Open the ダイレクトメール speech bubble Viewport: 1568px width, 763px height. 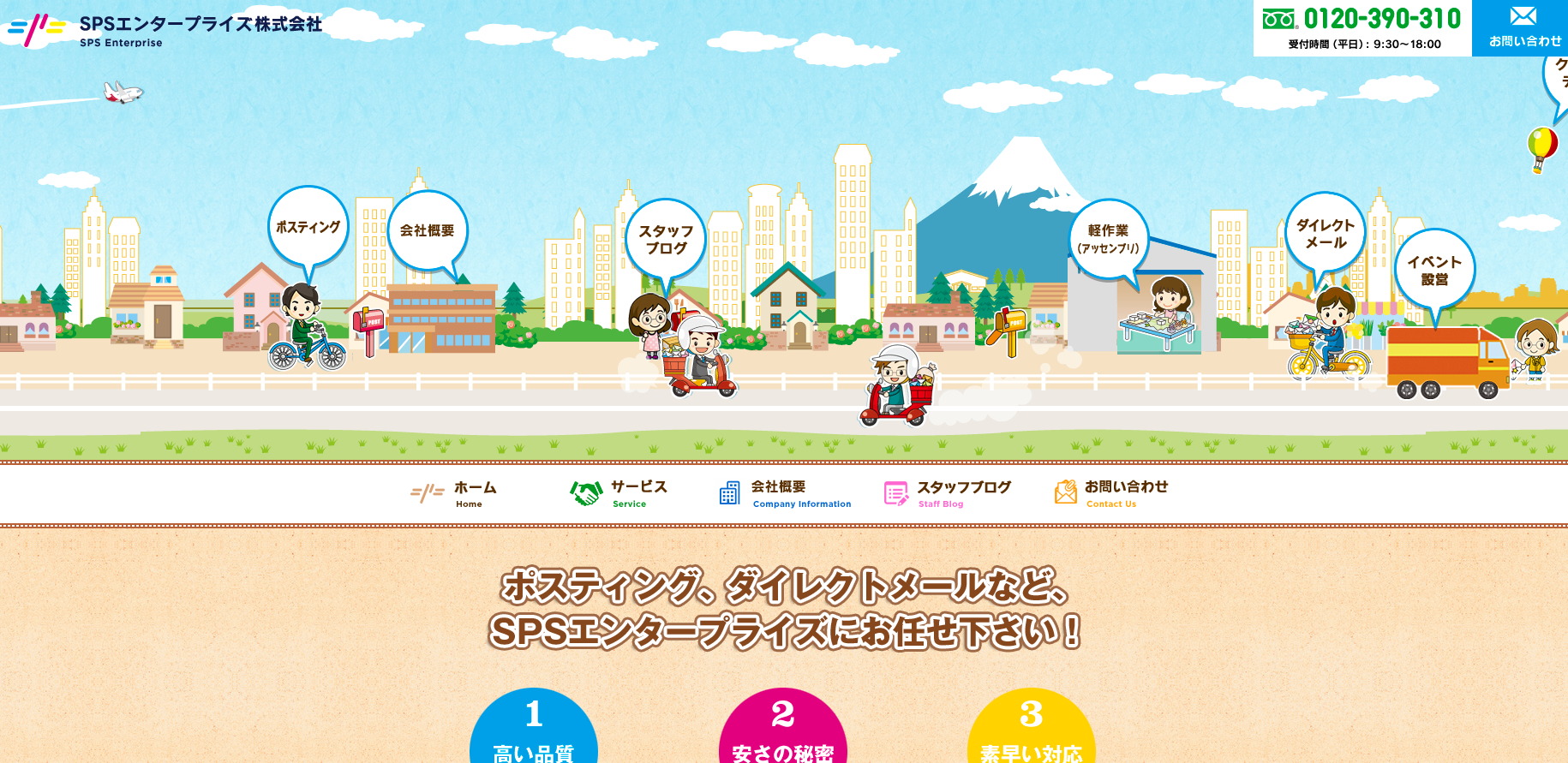(x=1325, y=233)
